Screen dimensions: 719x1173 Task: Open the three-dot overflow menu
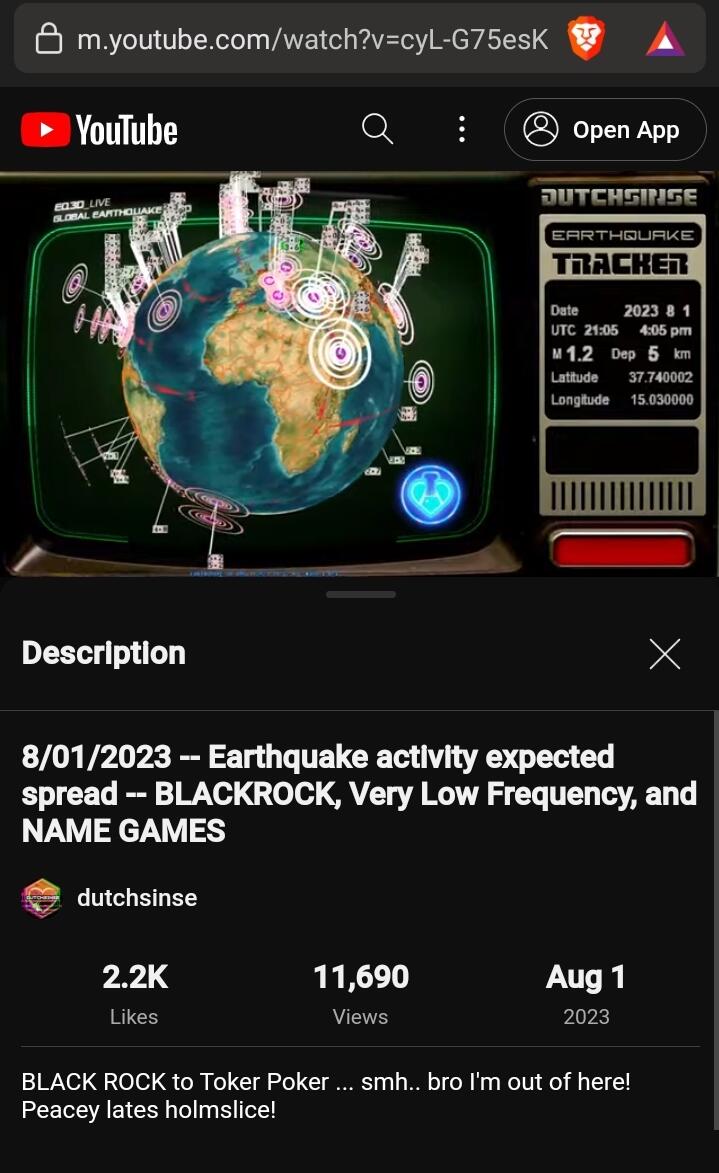tap(461, 129)
